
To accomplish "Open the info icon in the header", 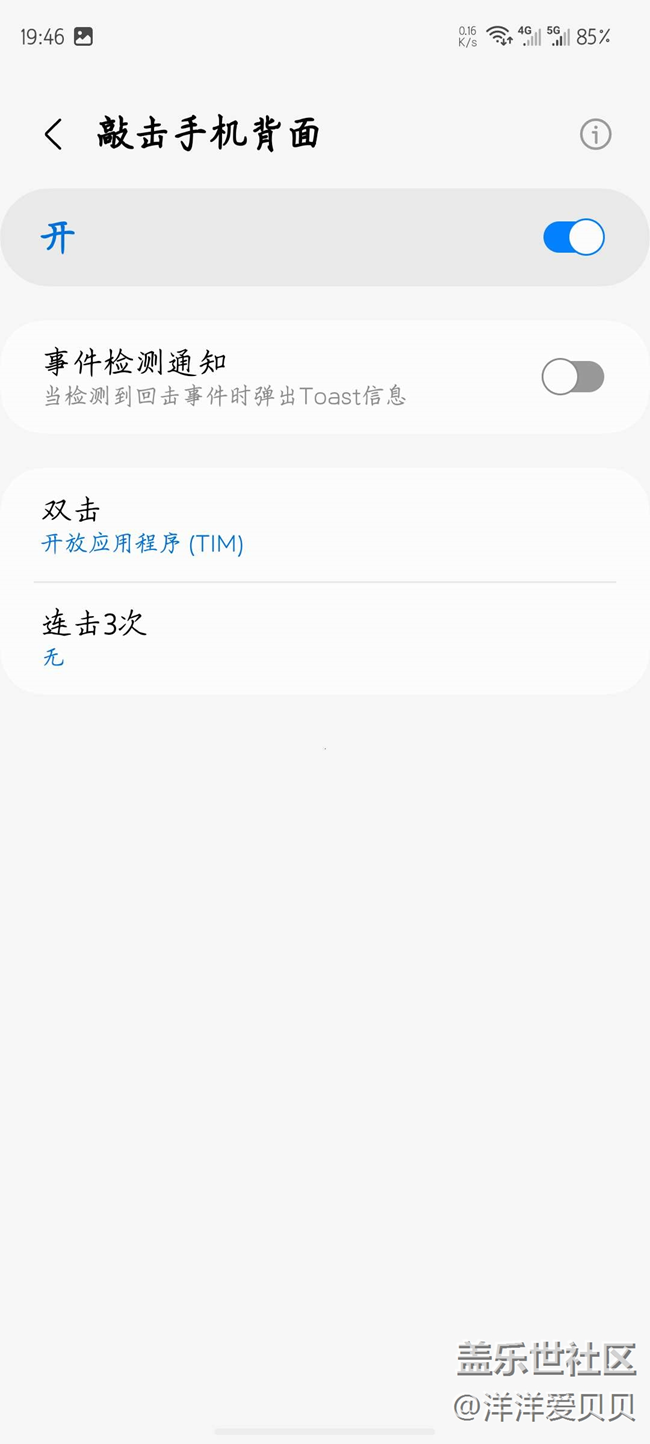I will 595,134.
